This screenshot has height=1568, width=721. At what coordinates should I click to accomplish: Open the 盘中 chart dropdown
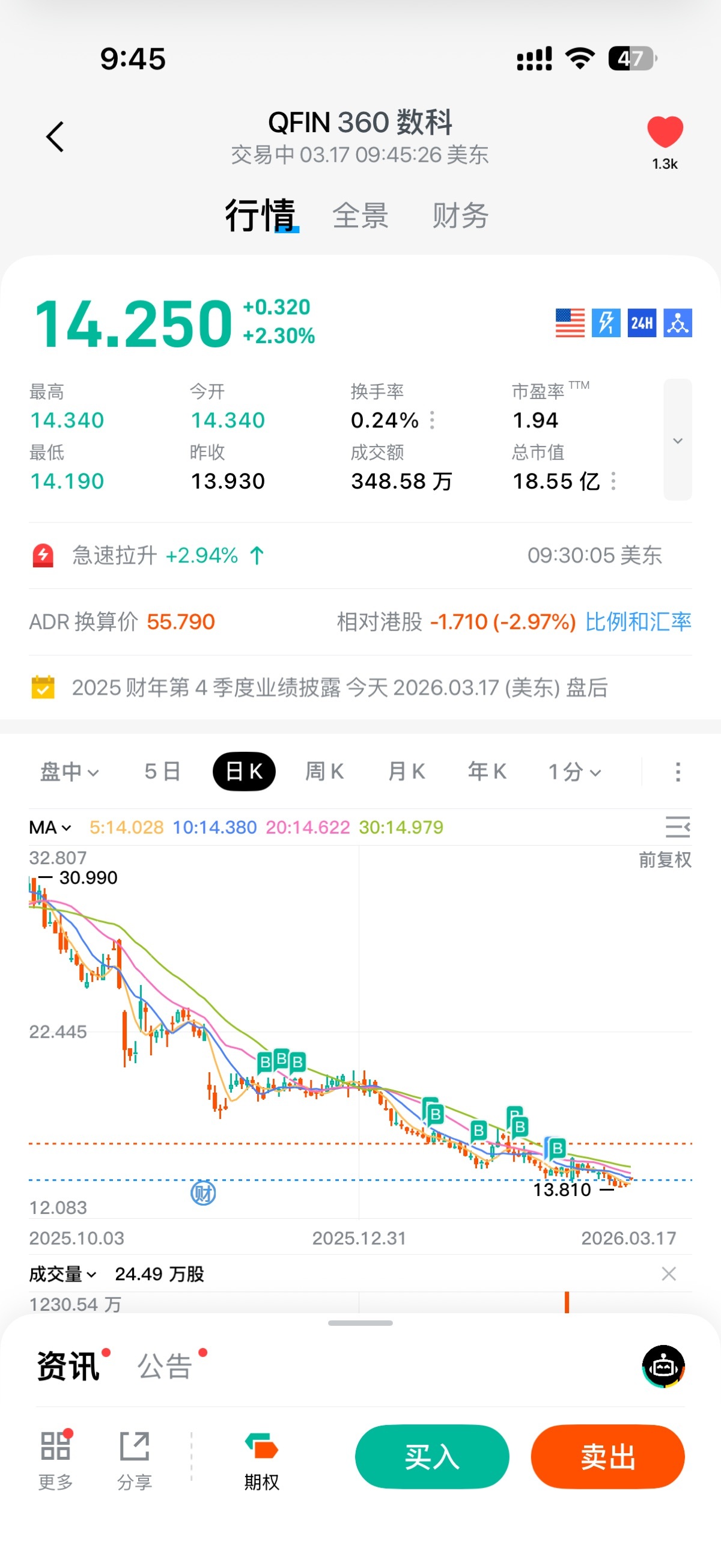coord(68,772)
